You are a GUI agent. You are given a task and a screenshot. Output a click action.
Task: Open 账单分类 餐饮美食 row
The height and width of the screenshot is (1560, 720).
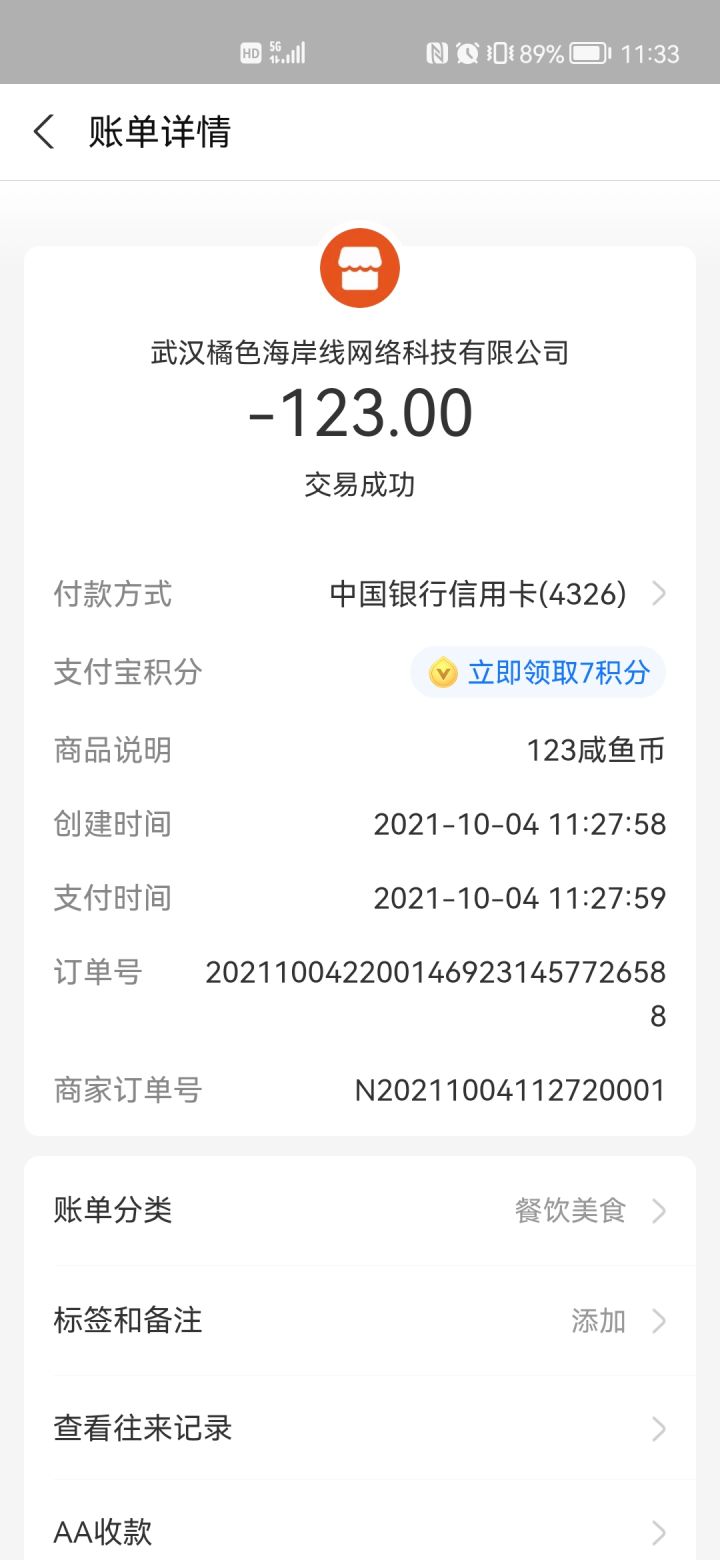click(360, 1211)
